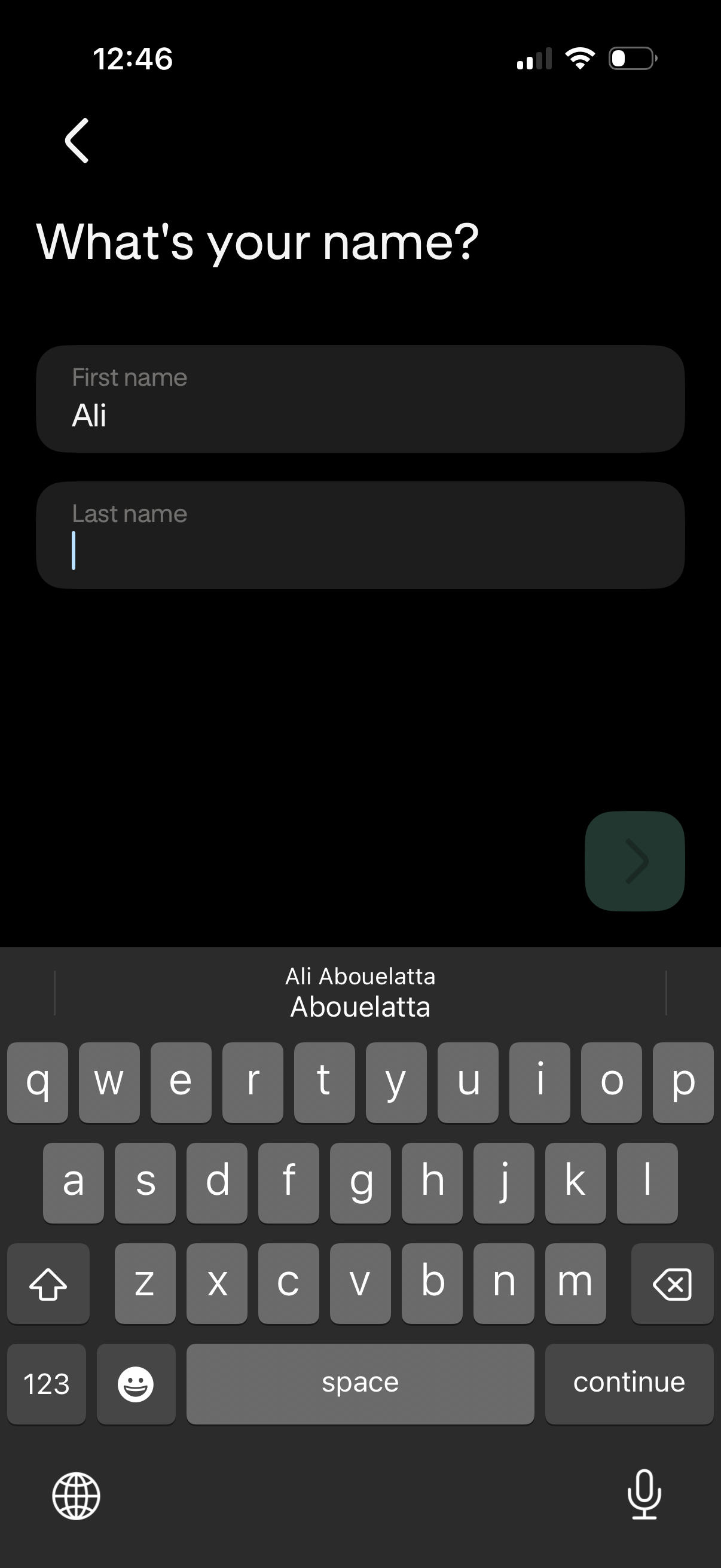
Task: Go back using the back chevron
Action: pyautogui.click(x=77, y=141)
